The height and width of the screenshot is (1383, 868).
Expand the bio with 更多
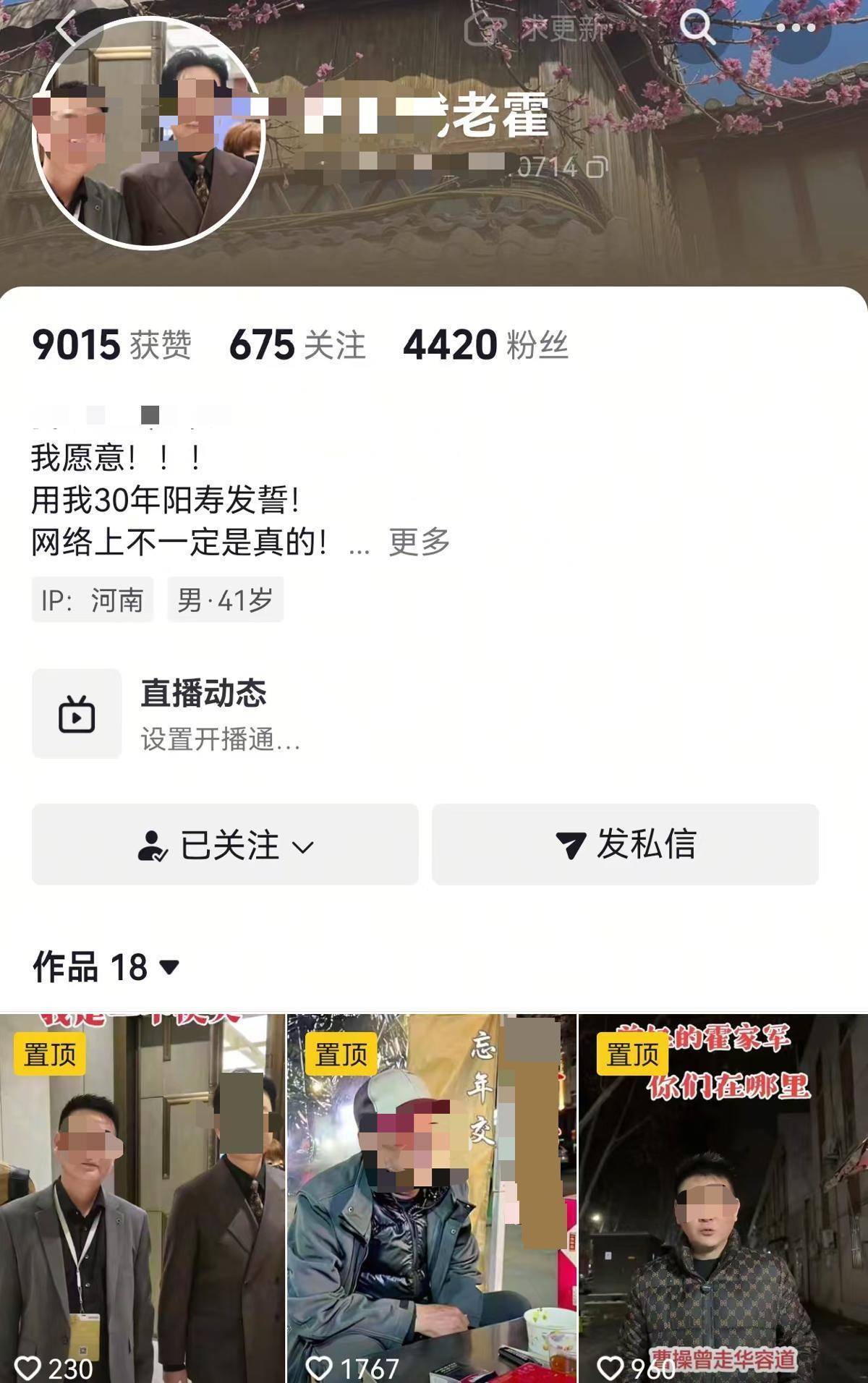420,542
